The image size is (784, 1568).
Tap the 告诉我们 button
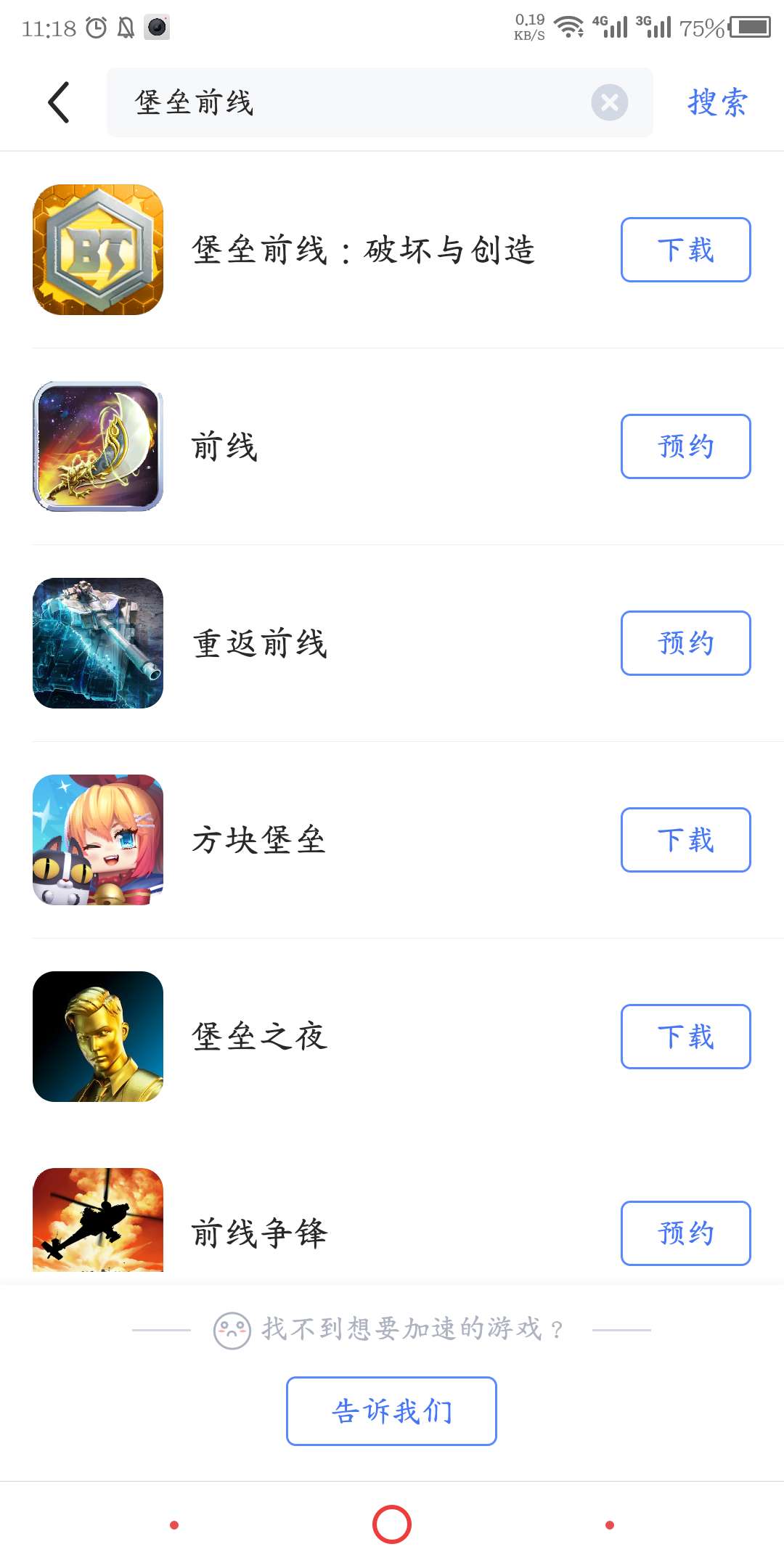(x=391, y=1411)
